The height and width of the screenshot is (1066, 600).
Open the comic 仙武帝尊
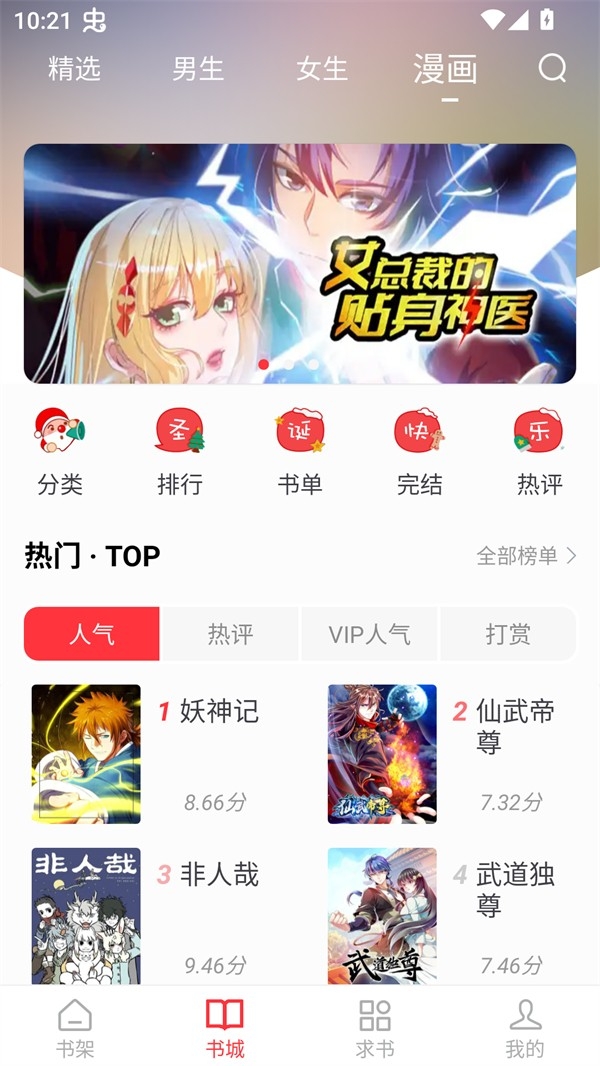[383, 754]
